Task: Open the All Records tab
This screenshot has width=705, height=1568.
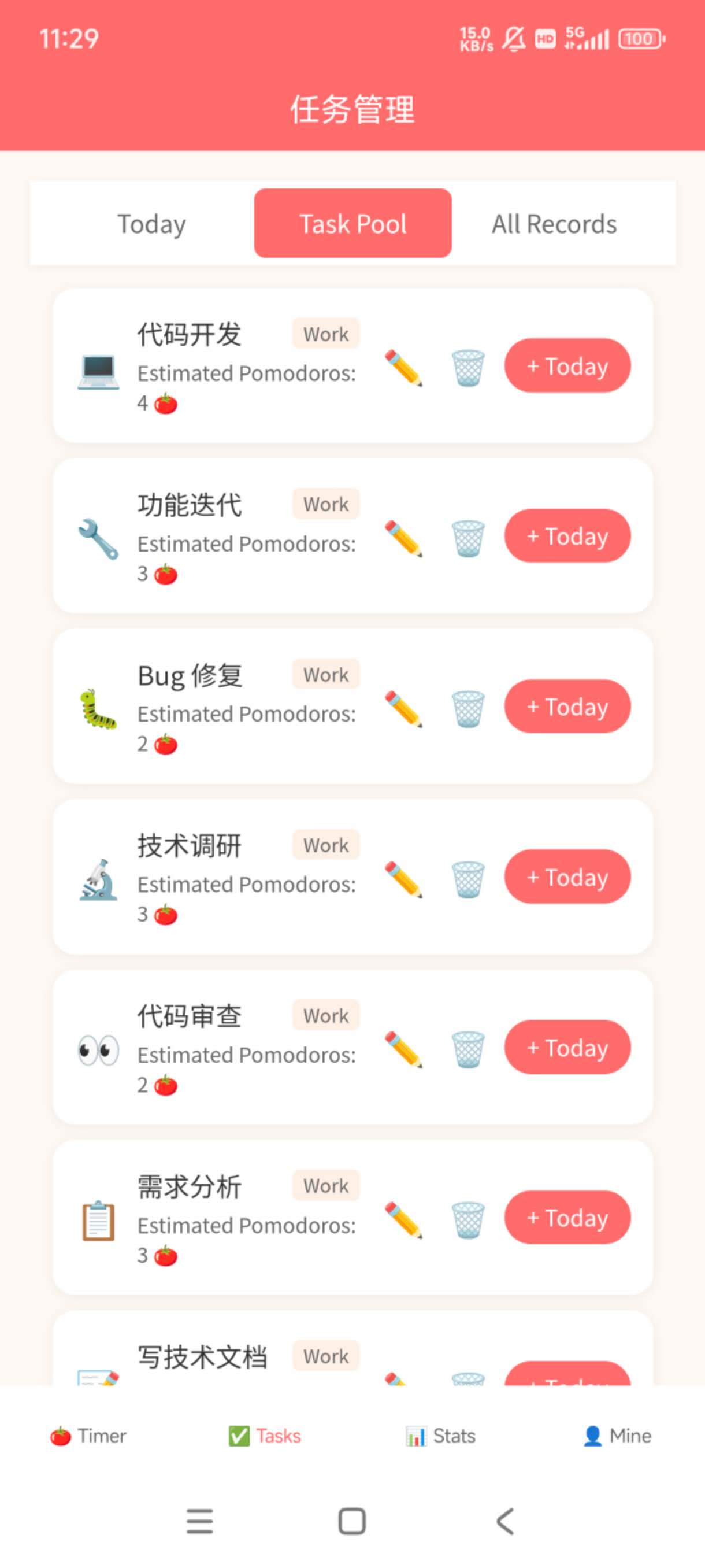Action: [552, 223]
